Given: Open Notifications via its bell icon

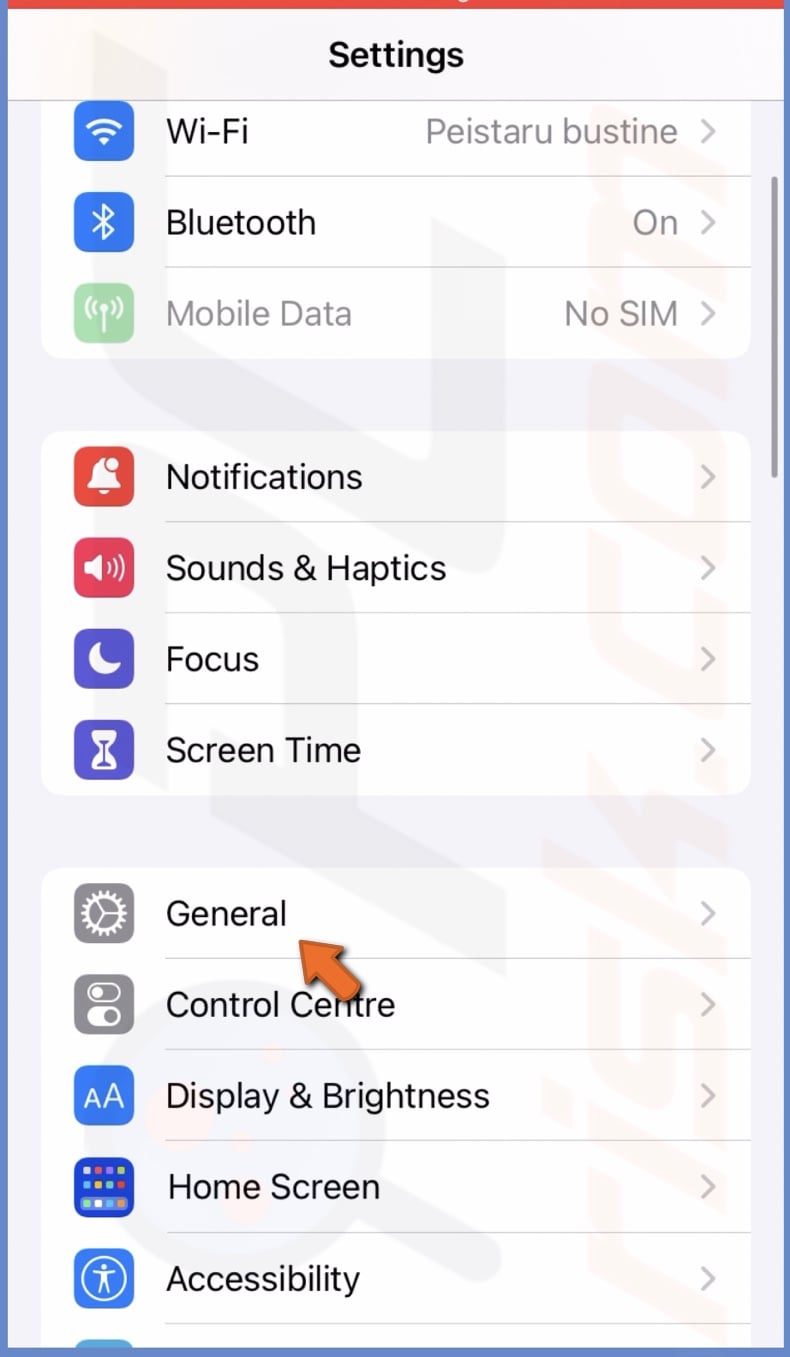Looking at the screenshot, I should click(x=104, y=477).
